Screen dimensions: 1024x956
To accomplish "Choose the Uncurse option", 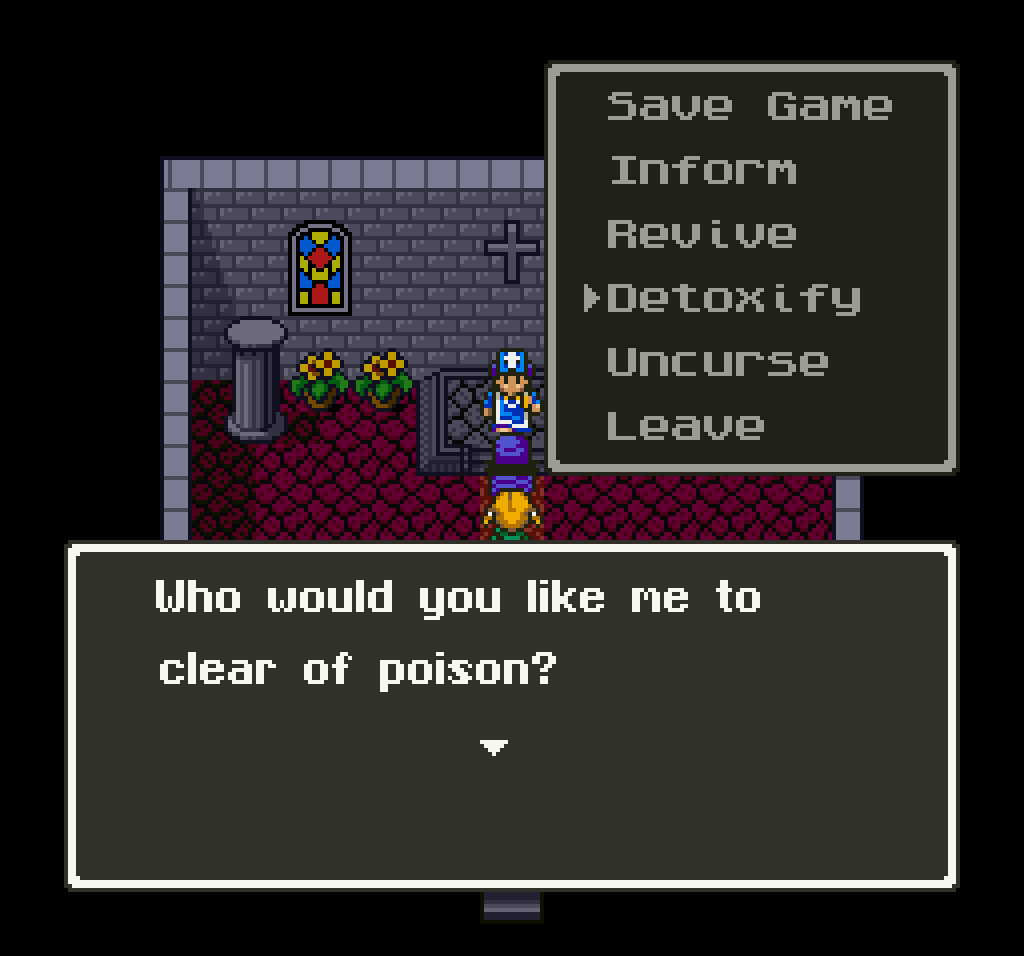I will coord(717,362).
